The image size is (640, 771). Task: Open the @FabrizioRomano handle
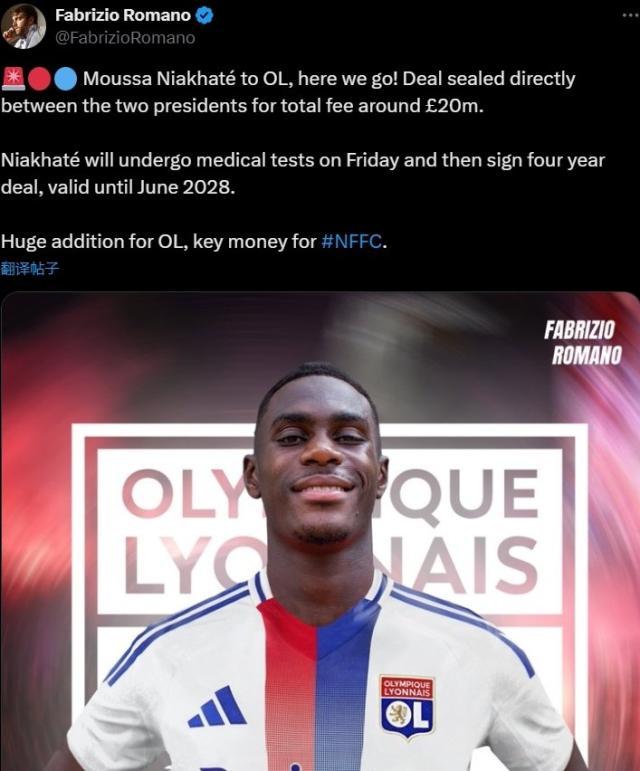pyautogui.click(x=124, y=38)
